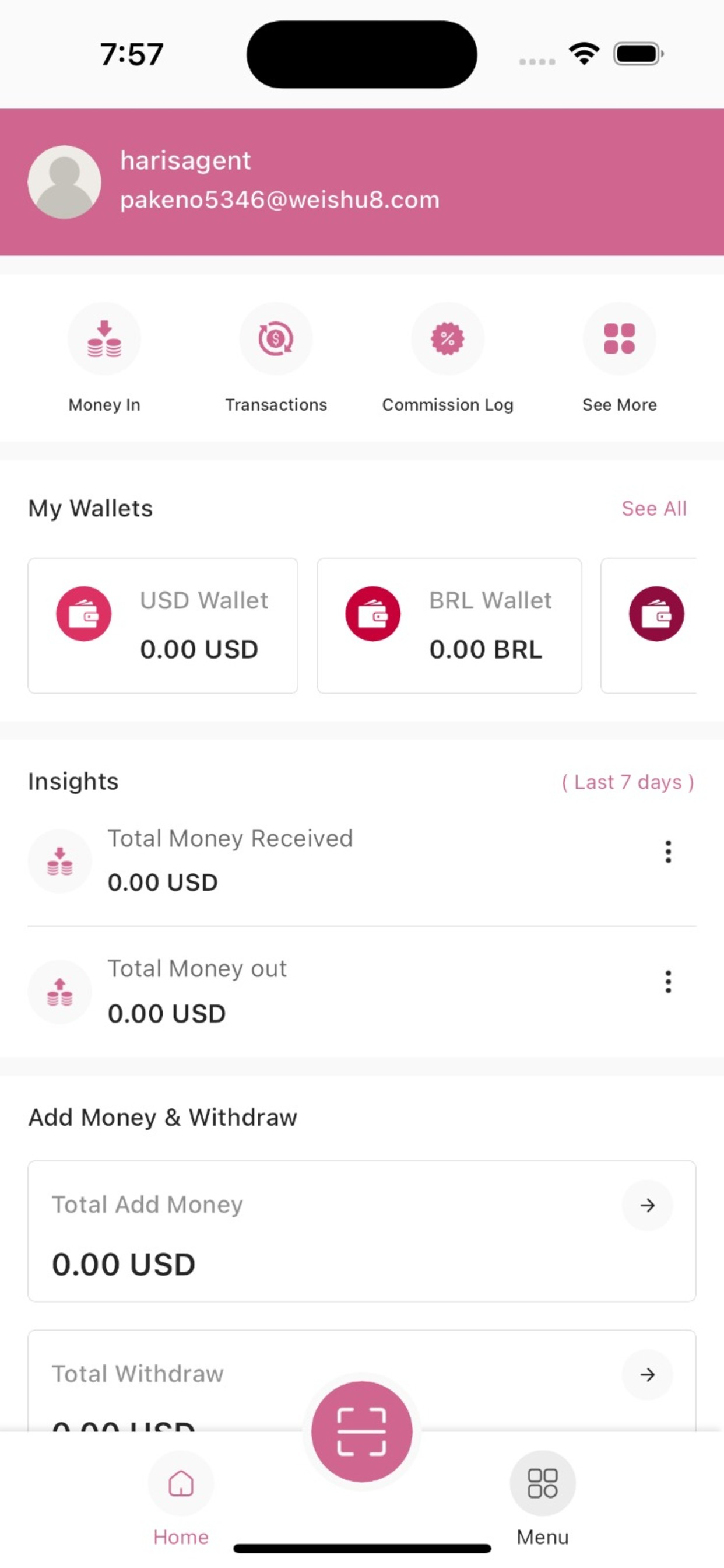Screen dimensions: 724x1568
Task: Open Total Add Money arrow
Action: 647,1205
